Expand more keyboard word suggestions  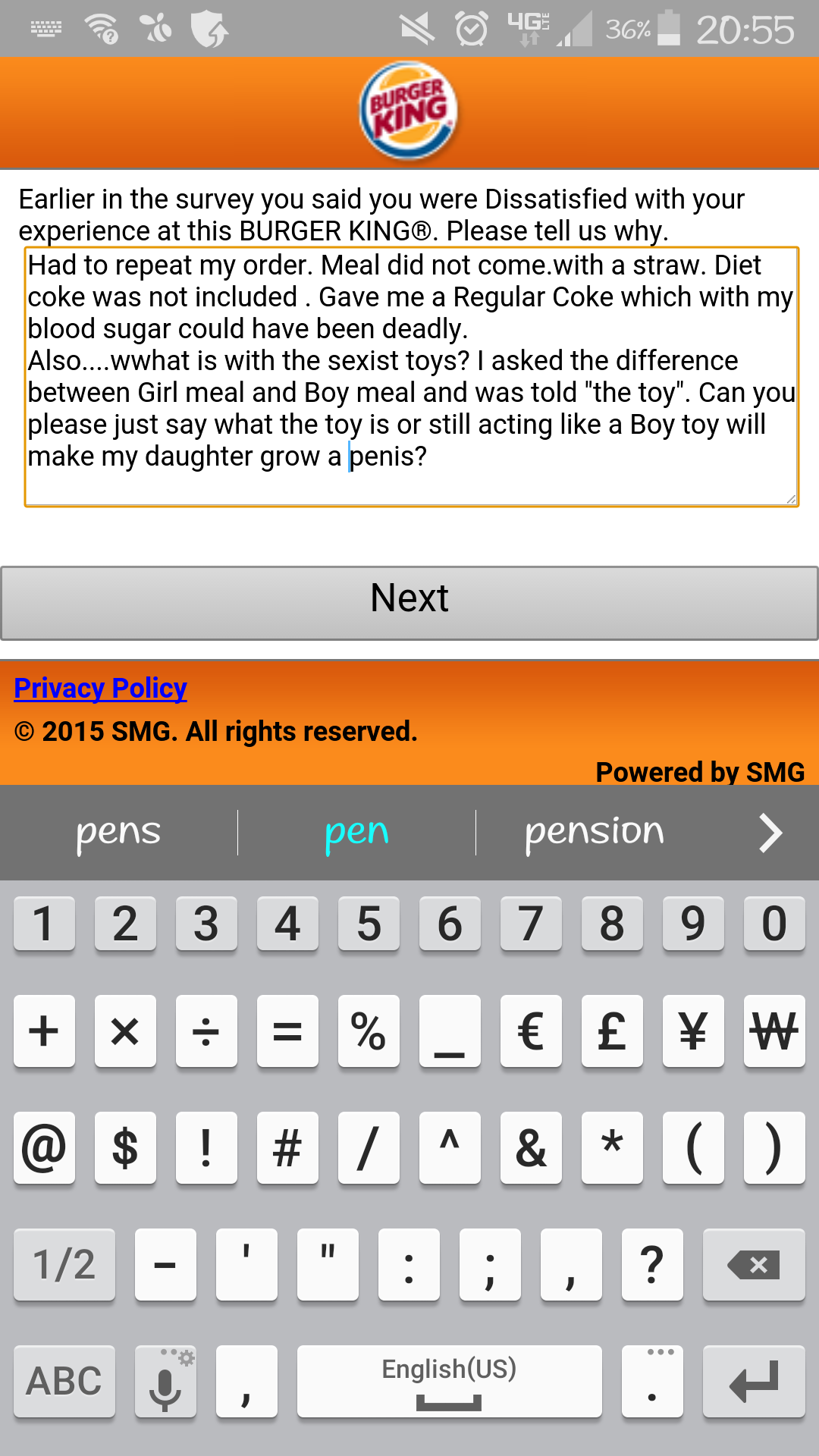(x=770, y=833)
